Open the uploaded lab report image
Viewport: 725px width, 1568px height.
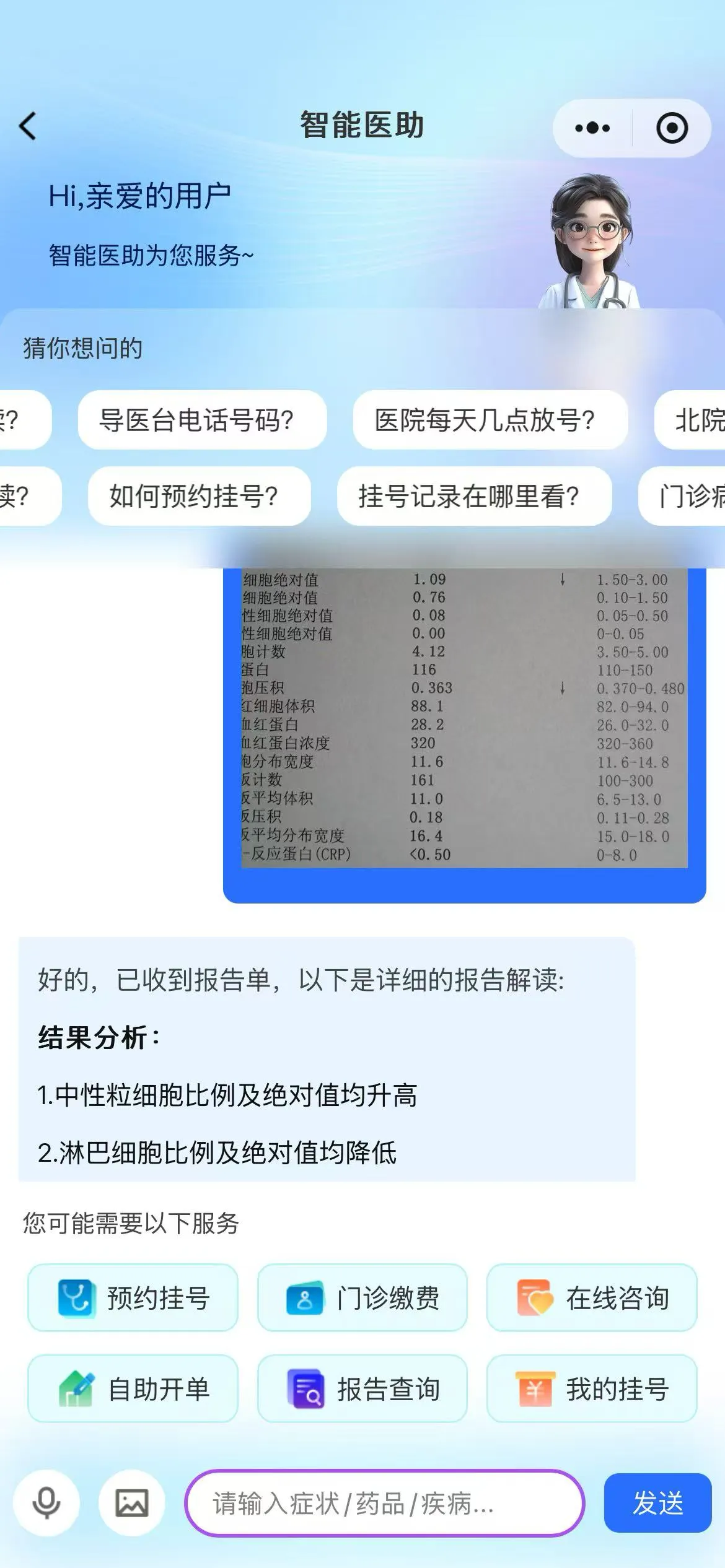pyautogui.click(x=464, y=718)
